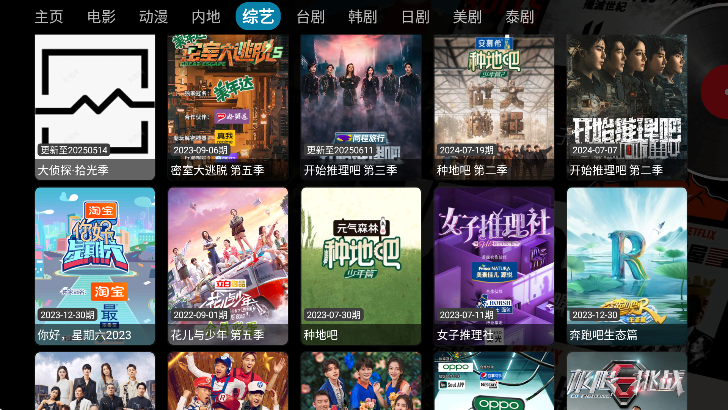Switch to the 主页 tab
This screenshot has height=410, width=728.
(x=49, y=17)
